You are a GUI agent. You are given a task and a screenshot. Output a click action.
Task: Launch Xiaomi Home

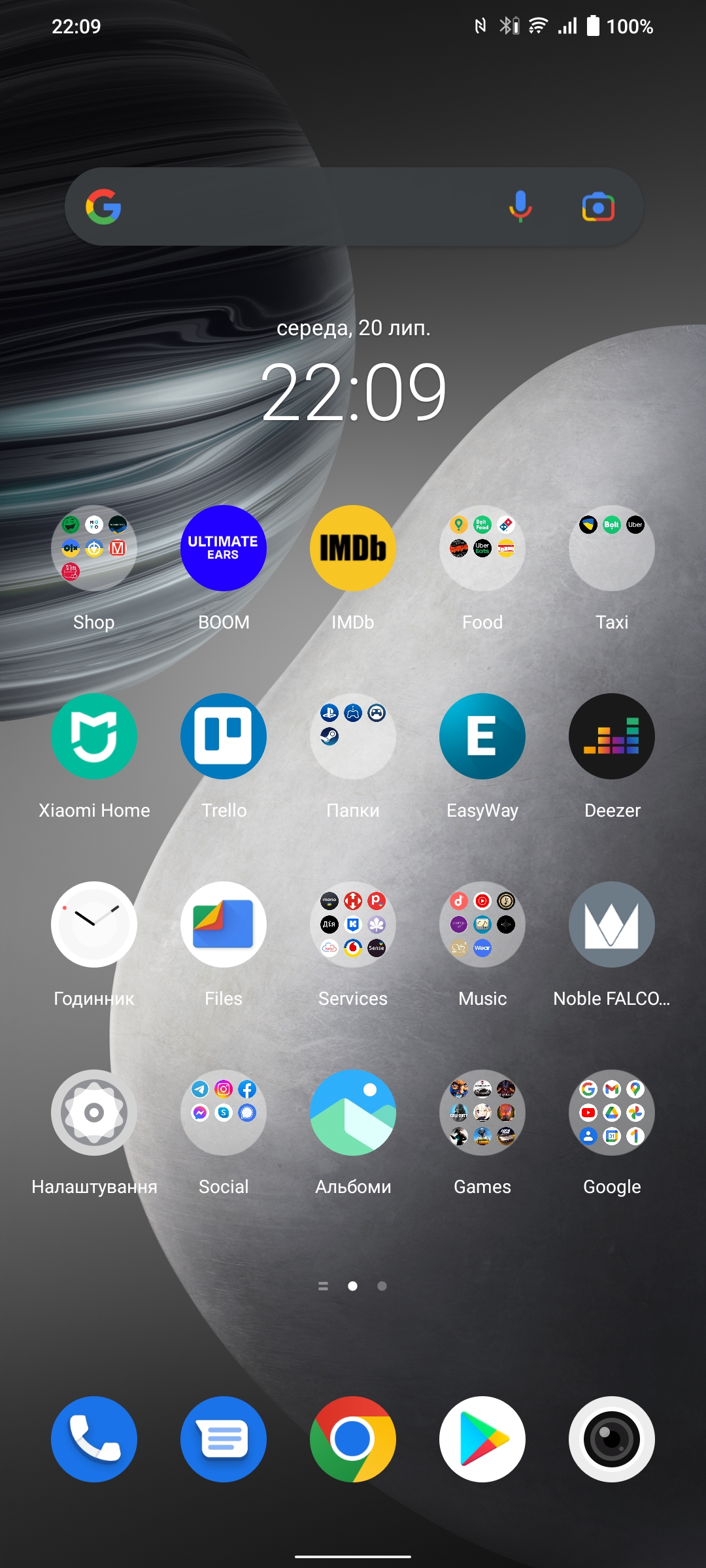click(94, 736)
